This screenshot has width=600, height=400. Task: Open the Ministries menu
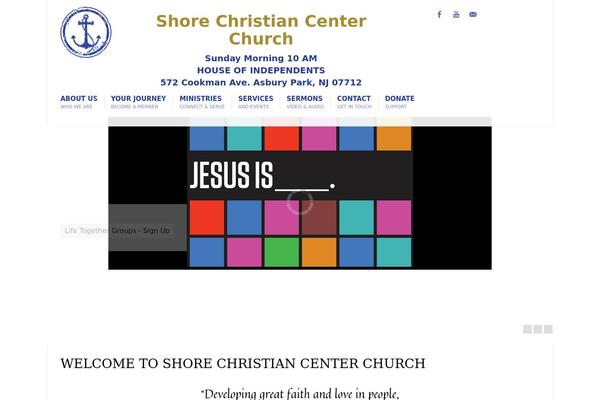pyautogui.click(x=201, y=101)
